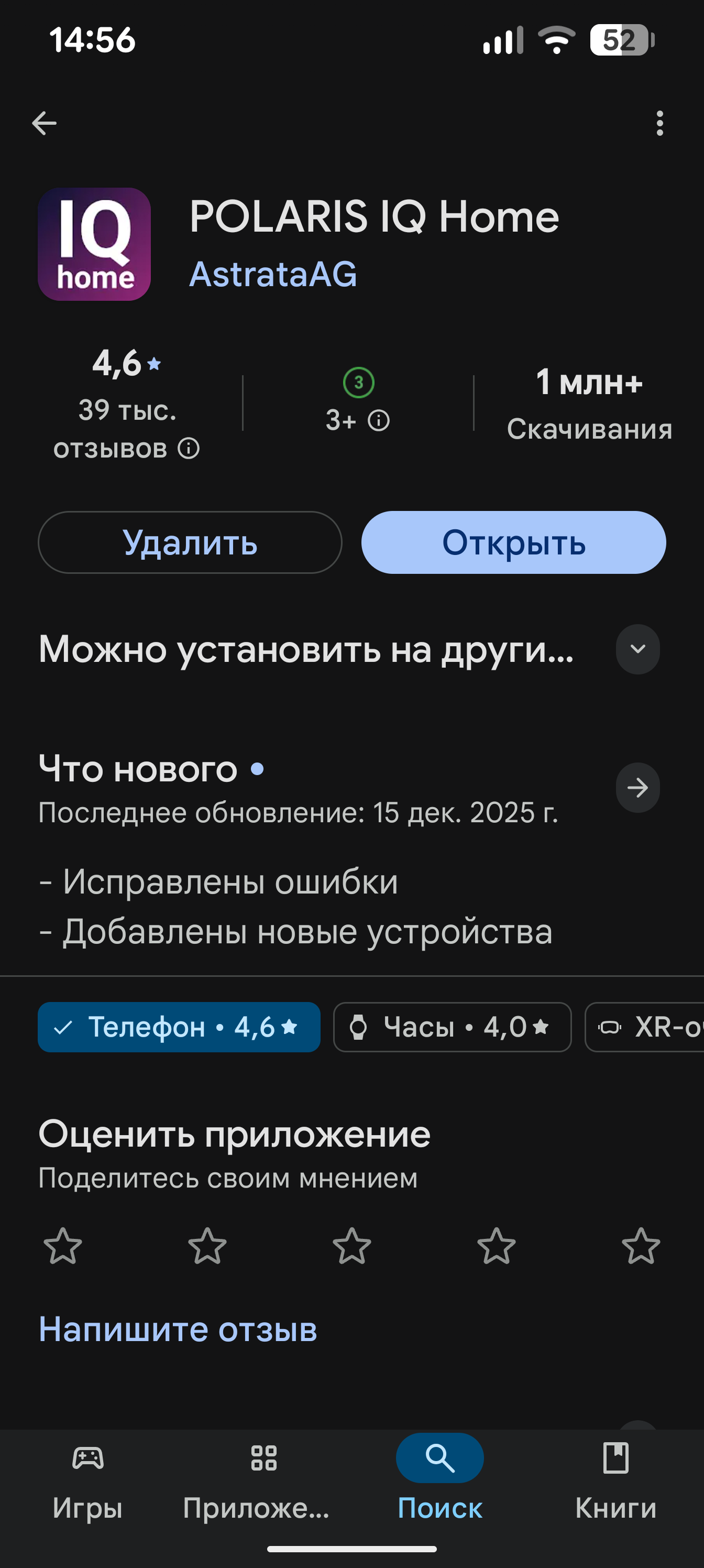Tap the Открыть button to launch app
Viewport: 704px width, 1568px height.
(513, 542)
